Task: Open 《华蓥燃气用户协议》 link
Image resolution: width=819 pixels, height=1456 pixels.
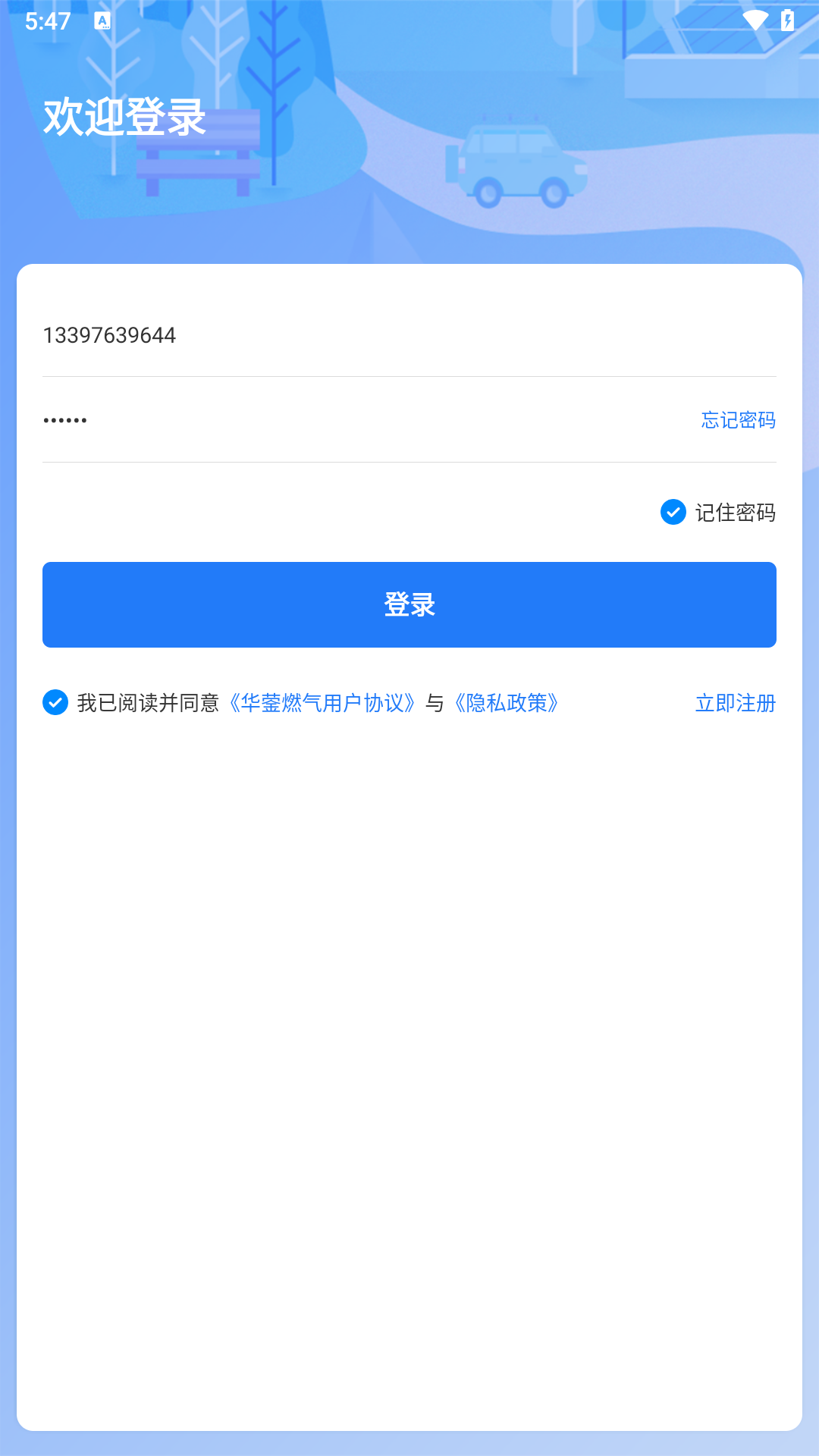Action: coord(323,703)
